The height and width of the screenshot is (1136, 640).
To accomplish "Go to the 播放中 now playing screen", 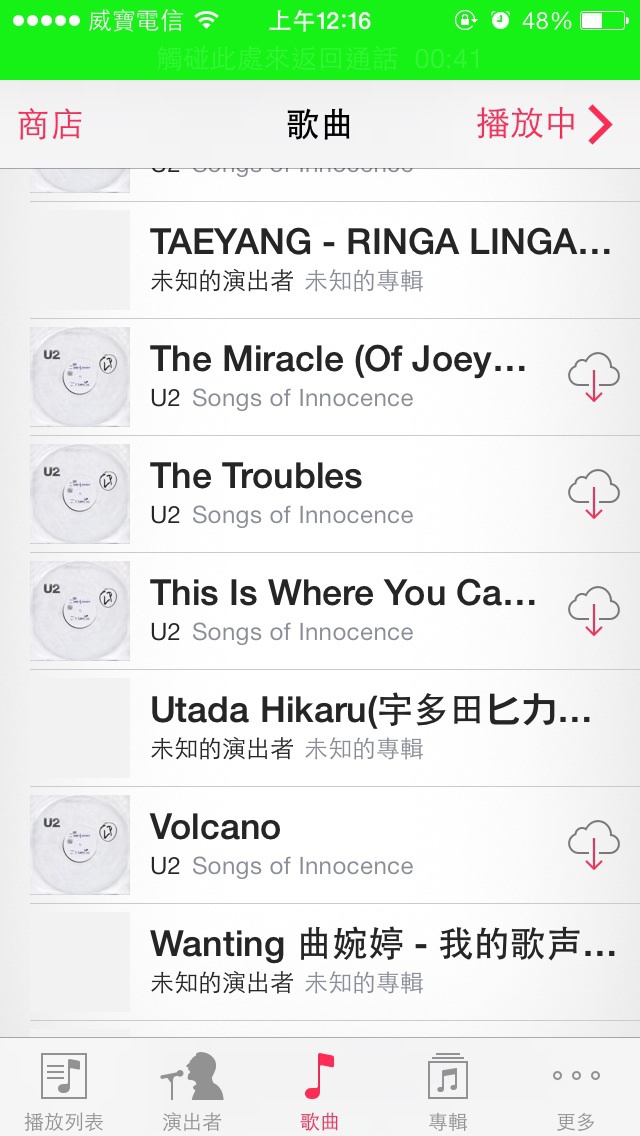I will coord(544,125).
